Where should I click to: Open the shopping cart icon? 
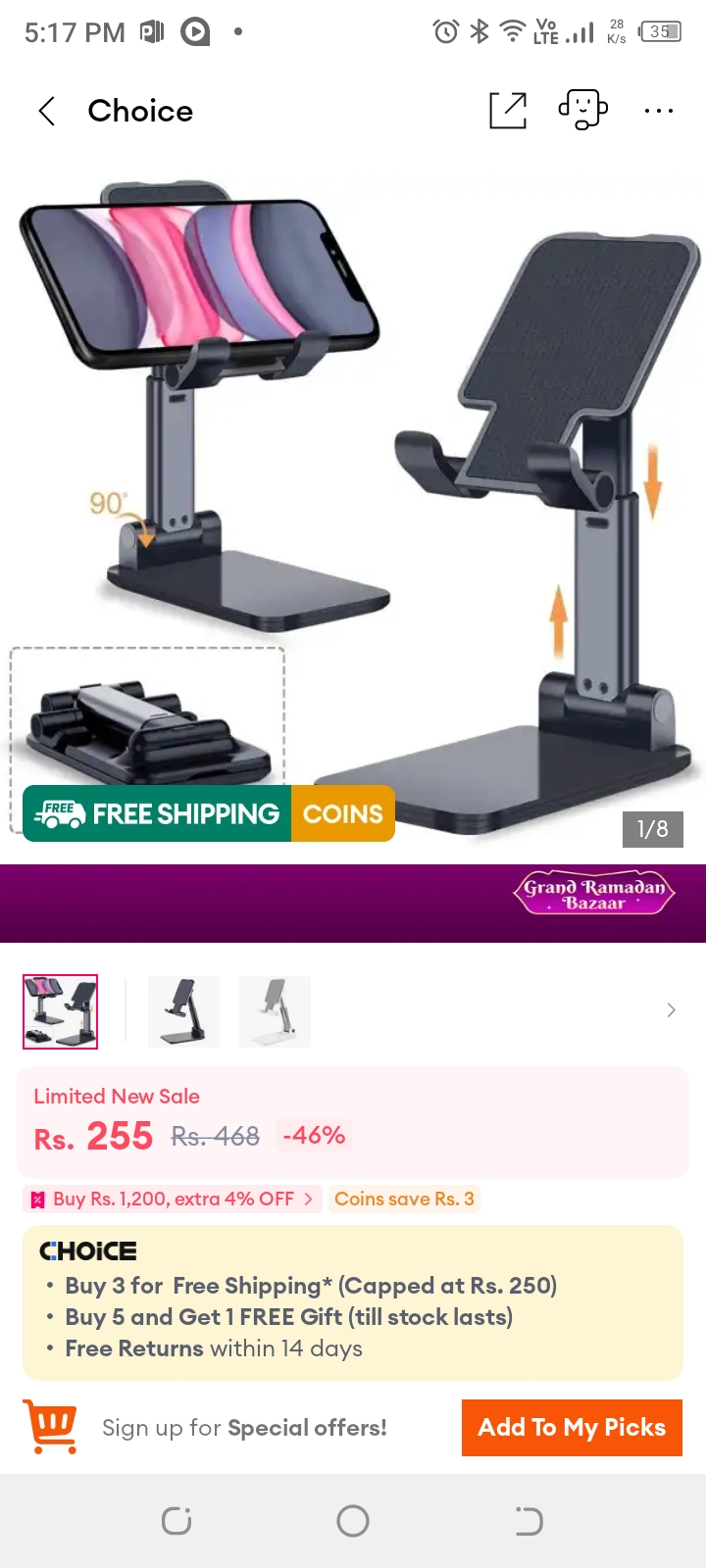(50, 1427)
